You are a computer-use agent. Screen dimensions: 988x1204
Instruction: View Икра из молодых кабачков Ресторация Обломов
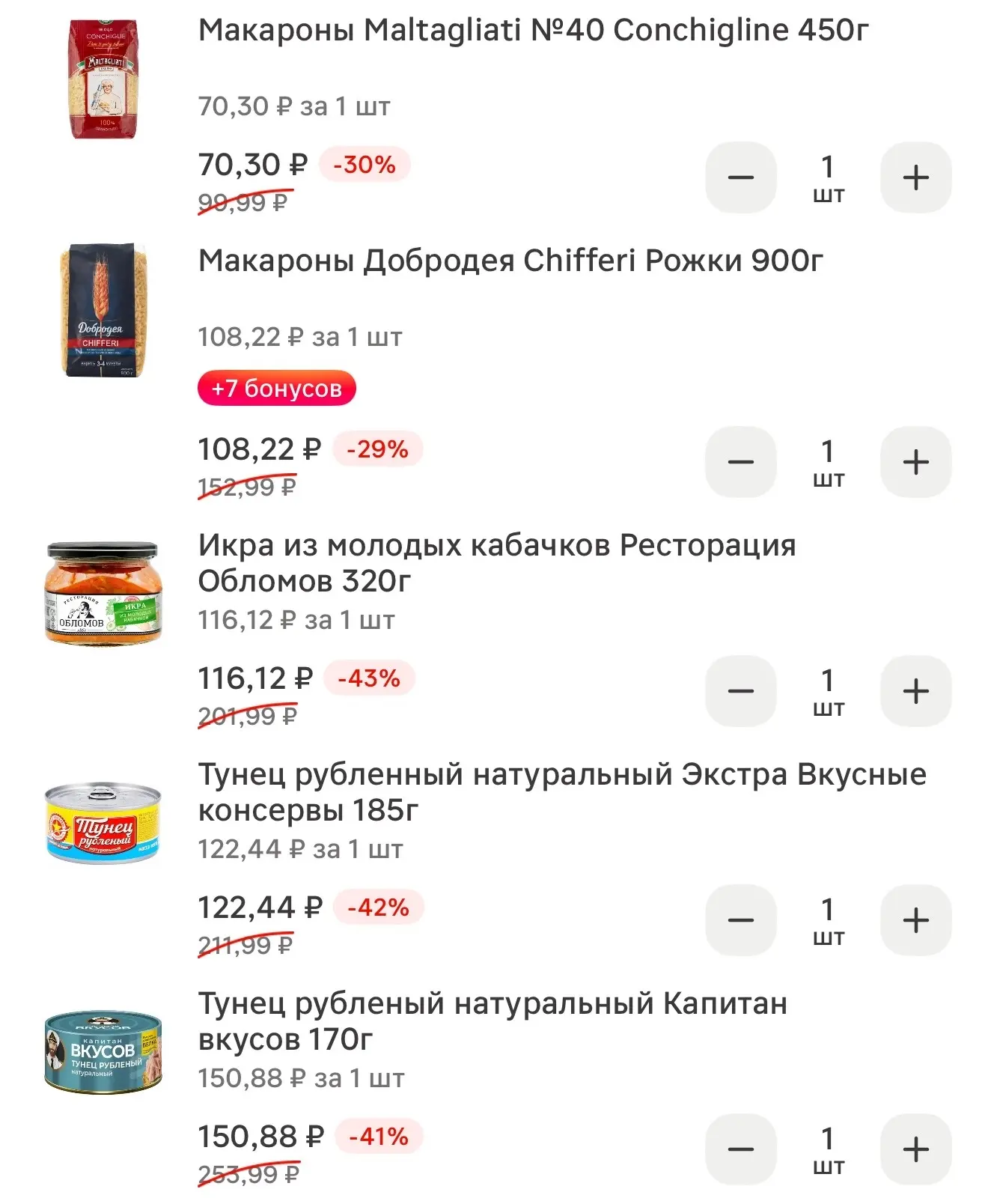[x=497, y=563]
